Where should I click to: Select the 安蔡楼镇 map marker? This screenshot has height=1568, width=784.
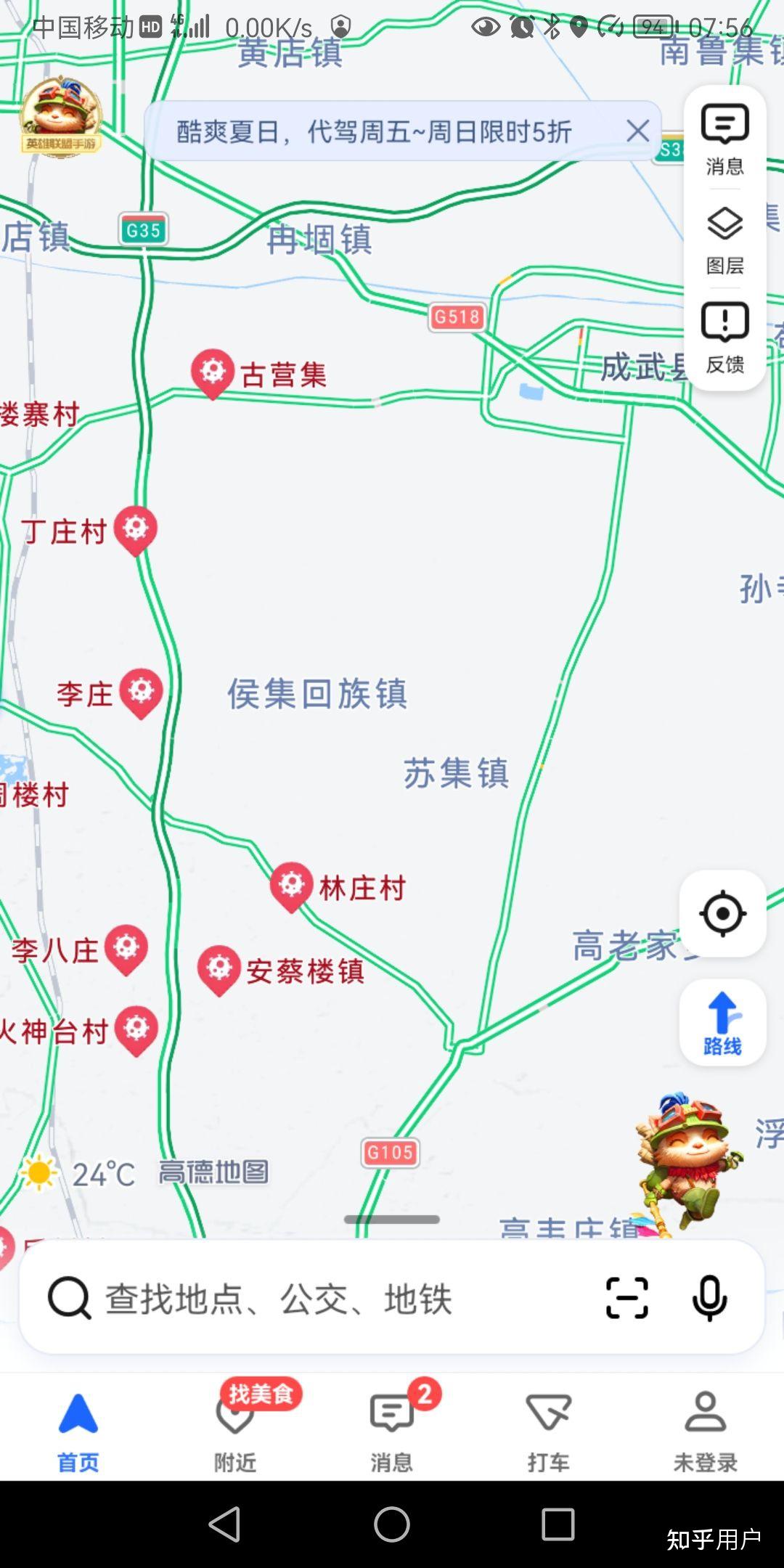point(219,970)
